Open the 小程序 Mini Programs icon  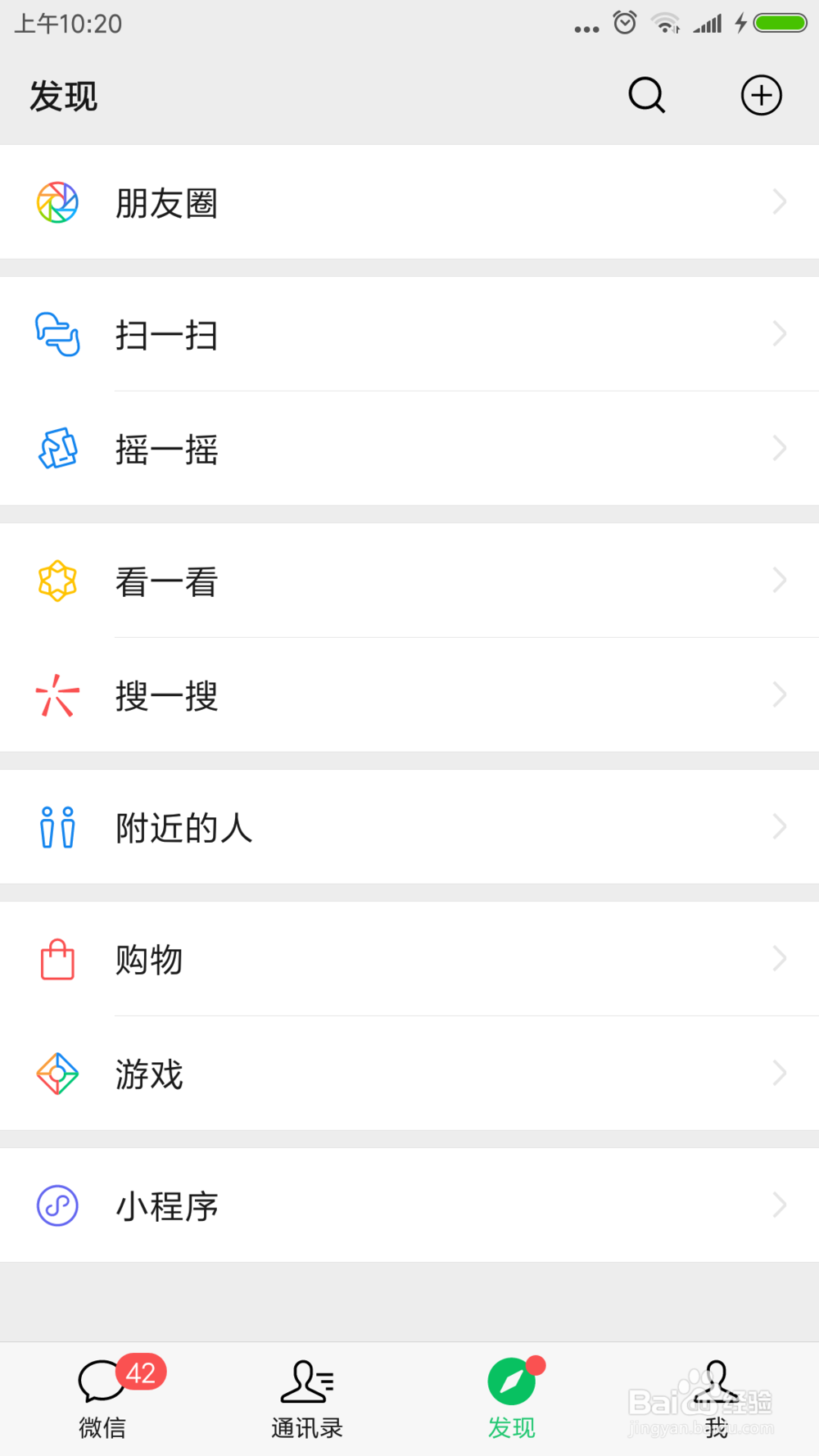tap(57, 1205)
